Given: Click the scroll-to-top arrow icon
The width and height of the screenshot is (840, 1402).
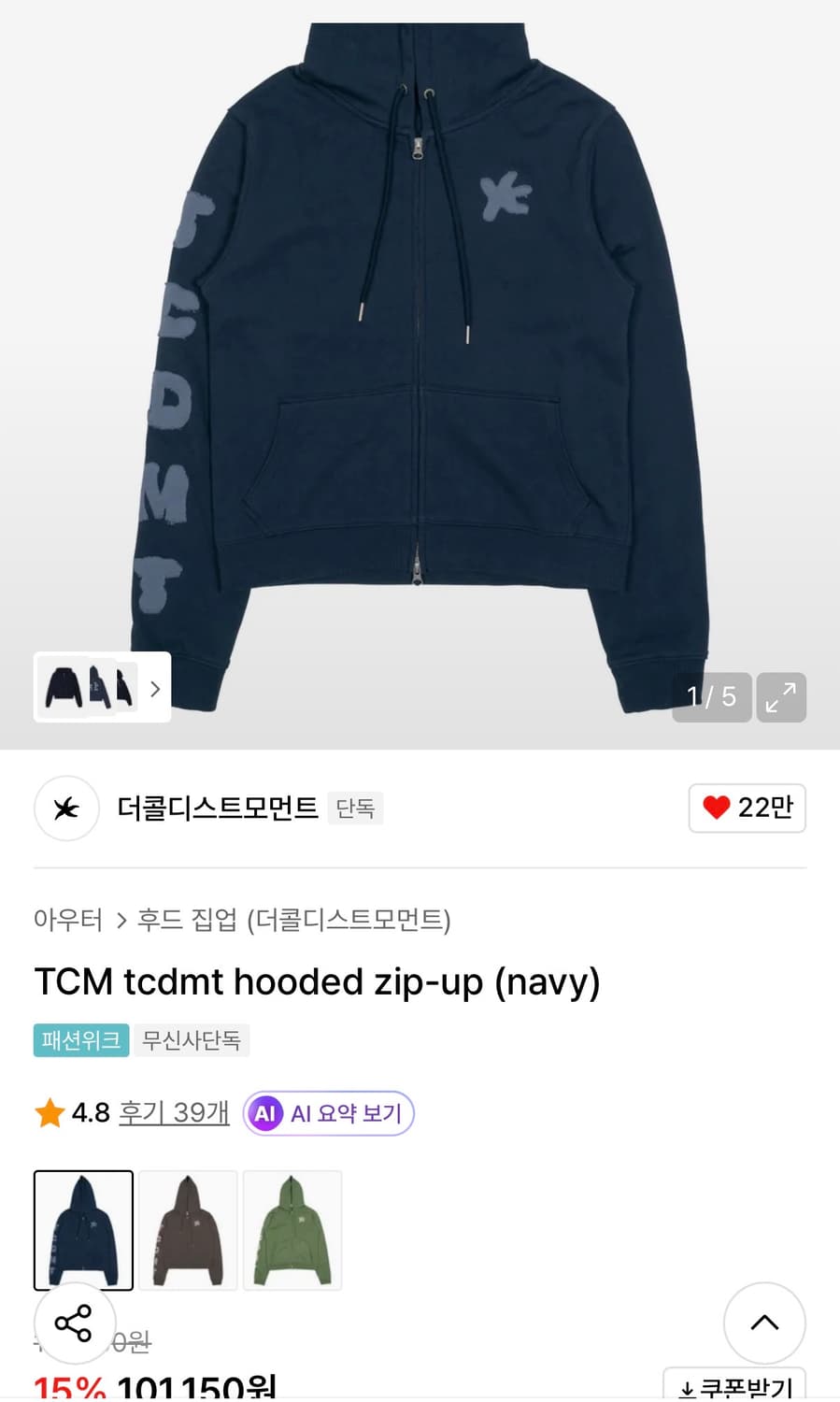Looking at the screenshot, I should [764, 1323].
